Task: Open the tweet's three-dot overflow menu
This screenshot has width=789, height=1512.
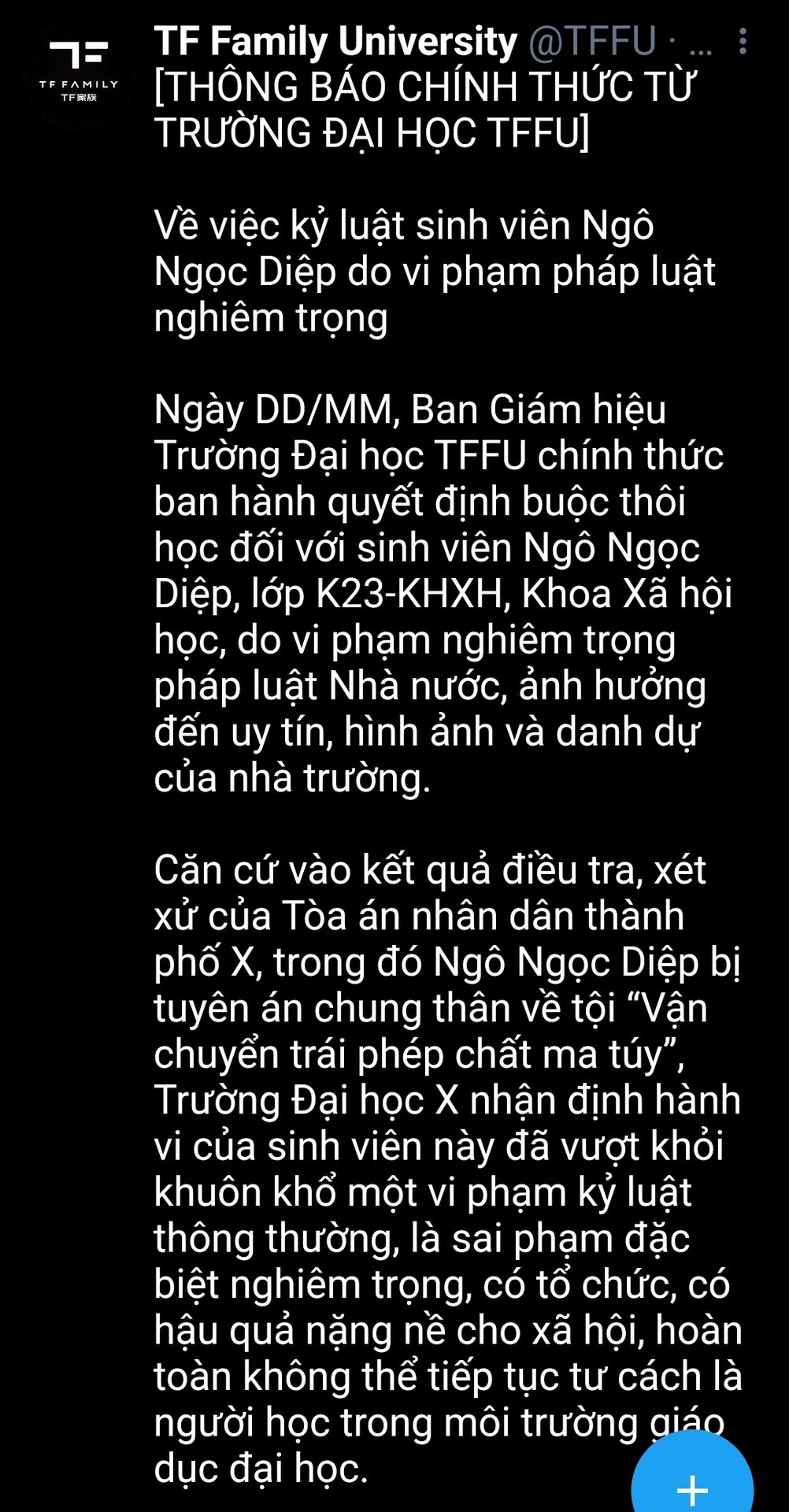Action: [743, 41]
